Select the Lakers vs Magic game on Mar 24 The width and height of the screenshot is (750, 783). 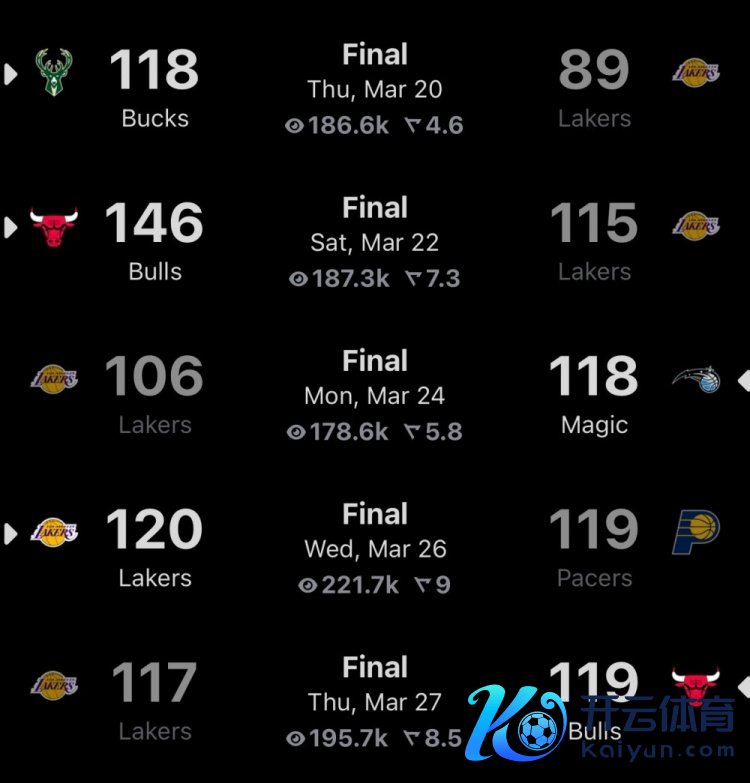[x=375, y=394]
